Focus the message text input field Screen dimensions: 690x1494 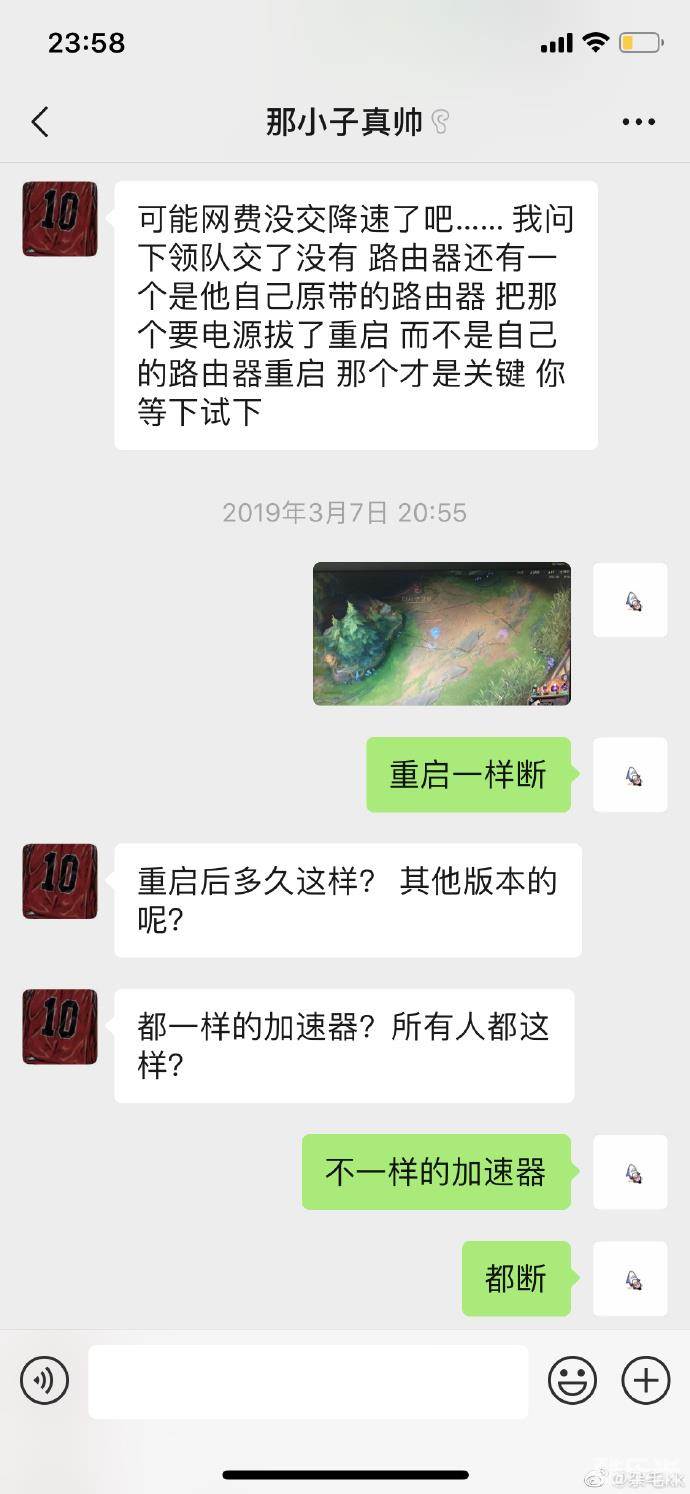pos(308,1381)
